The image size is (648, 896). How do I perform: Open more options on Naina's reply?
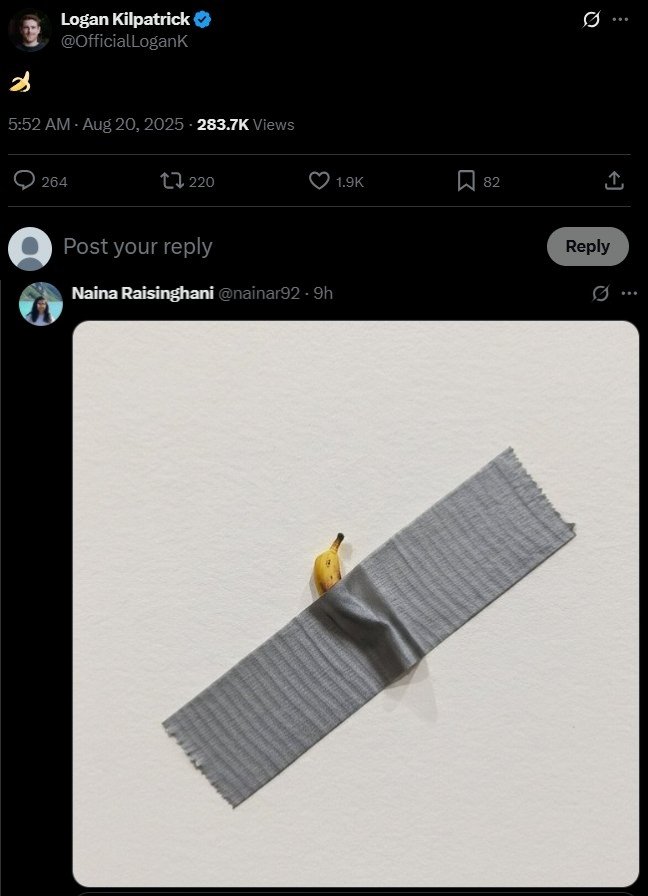pos(629,293)
